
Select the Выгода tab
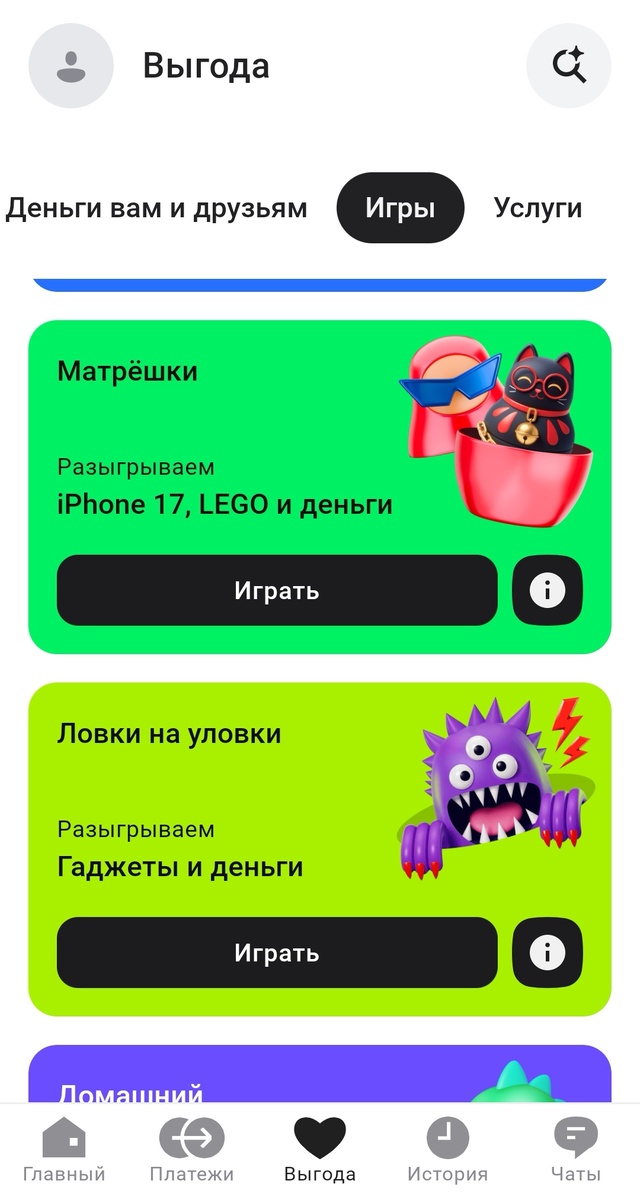pos(320,1150)
